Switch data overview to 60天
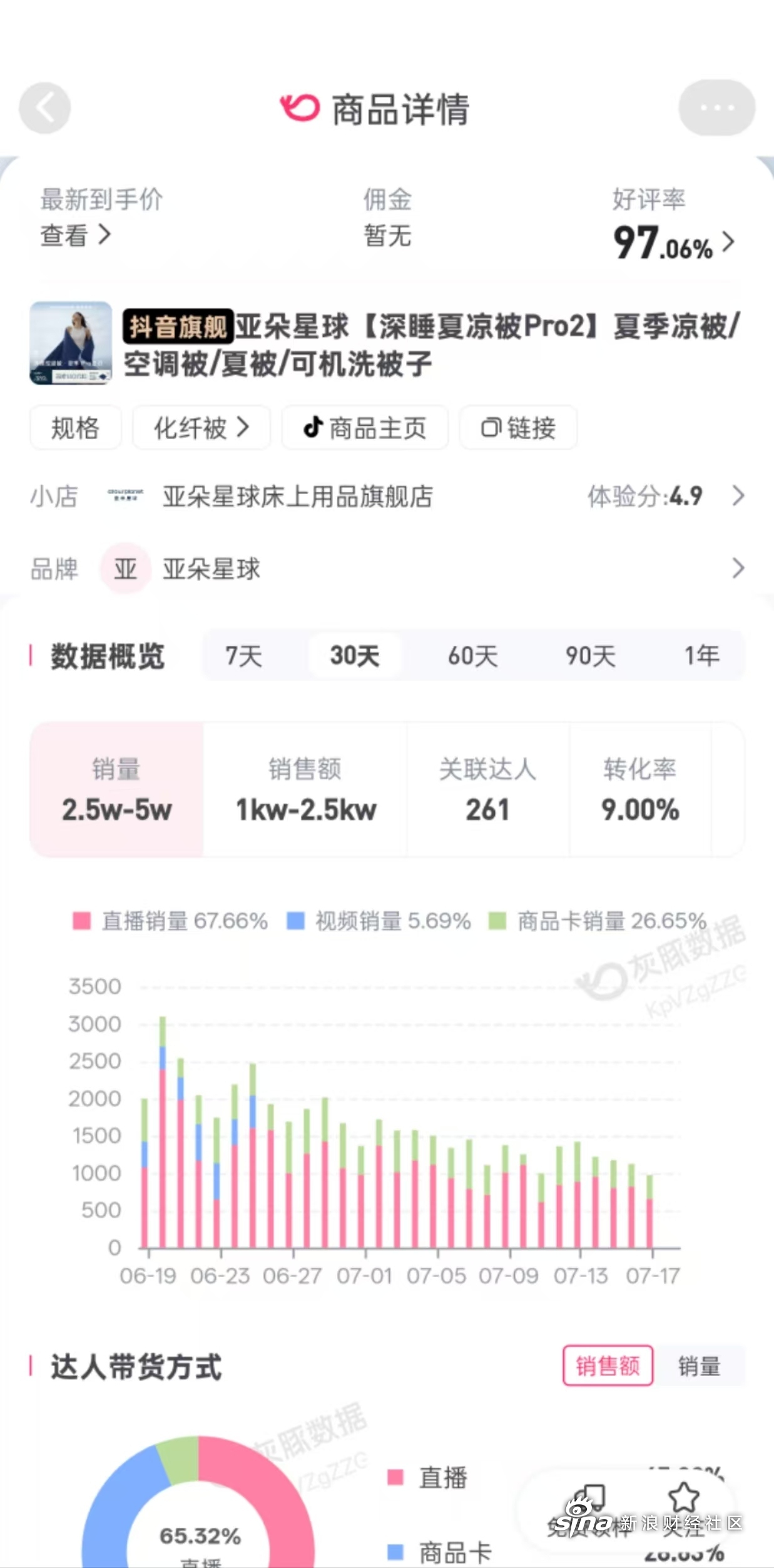This screenshot has height=1568, width=774. pyautogui.click(x=473, y=656)
